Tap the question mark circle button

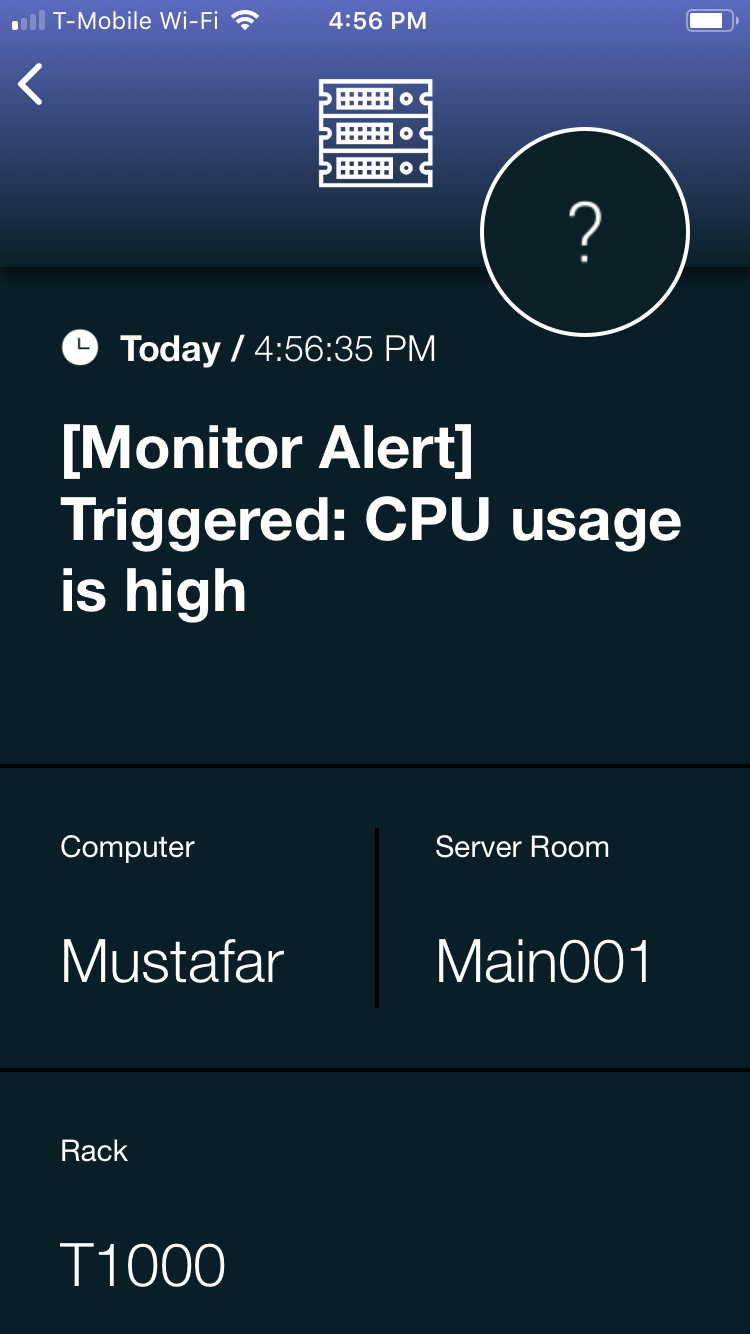coord(585,232)
